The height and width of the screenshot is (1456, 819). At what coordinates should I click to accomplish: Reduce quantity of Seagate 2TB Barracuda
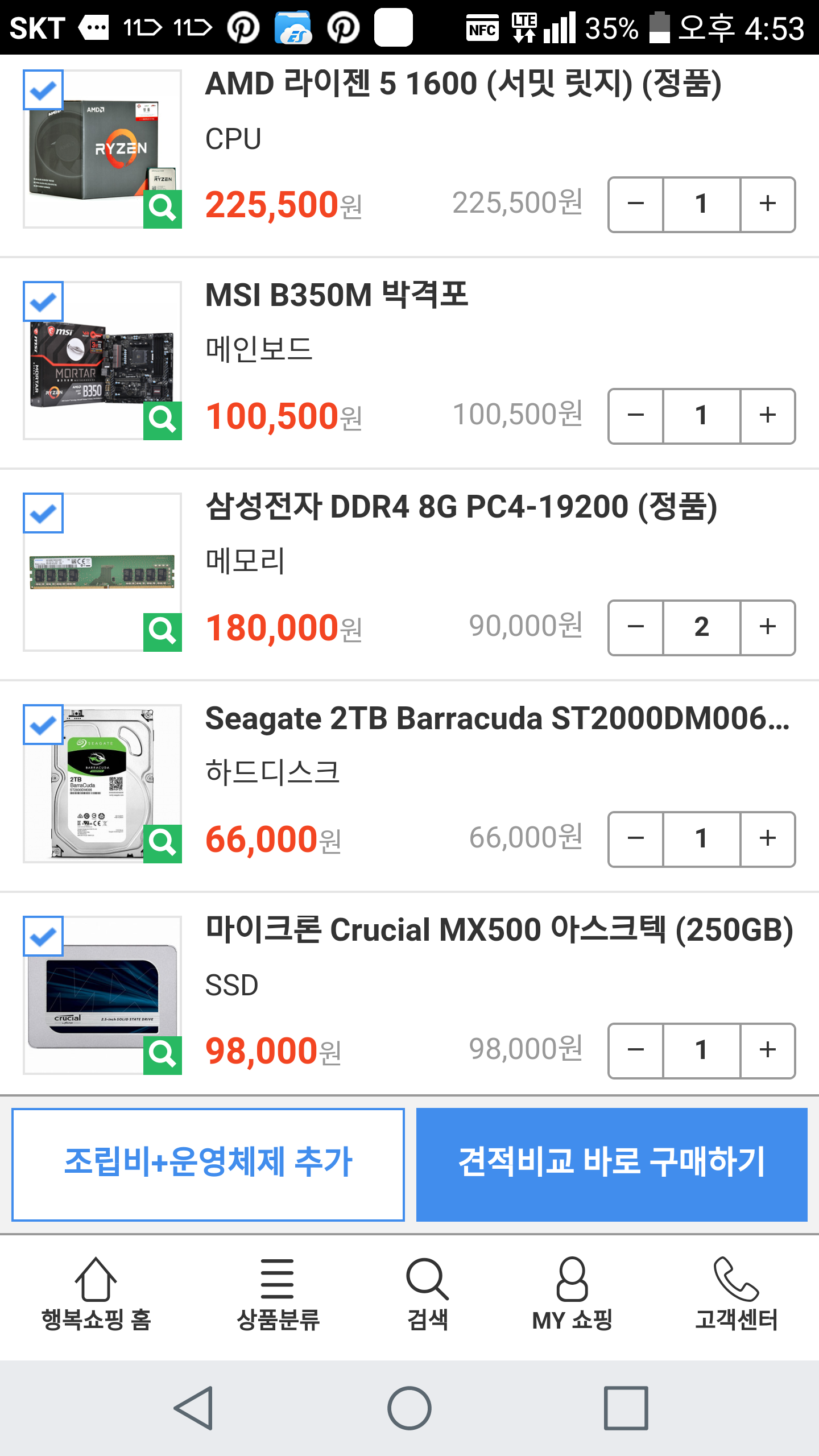point(636,839)
